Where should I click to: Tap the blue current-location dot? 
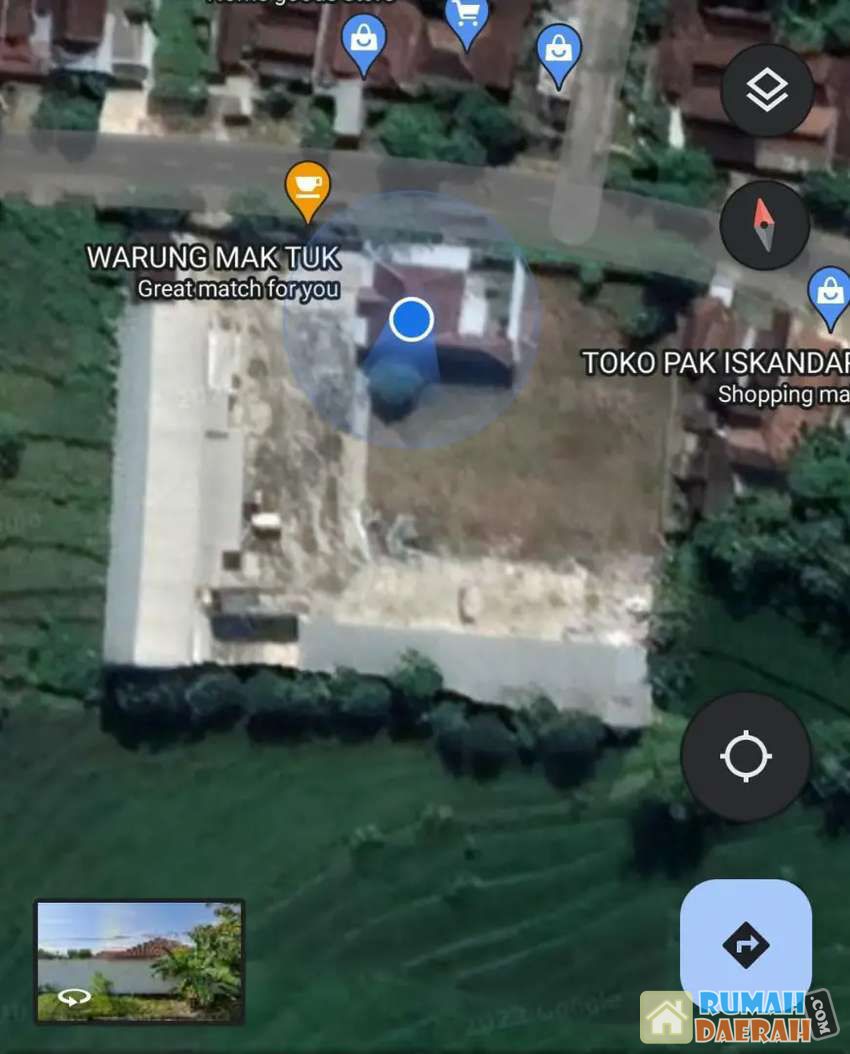tap(411, 320)
